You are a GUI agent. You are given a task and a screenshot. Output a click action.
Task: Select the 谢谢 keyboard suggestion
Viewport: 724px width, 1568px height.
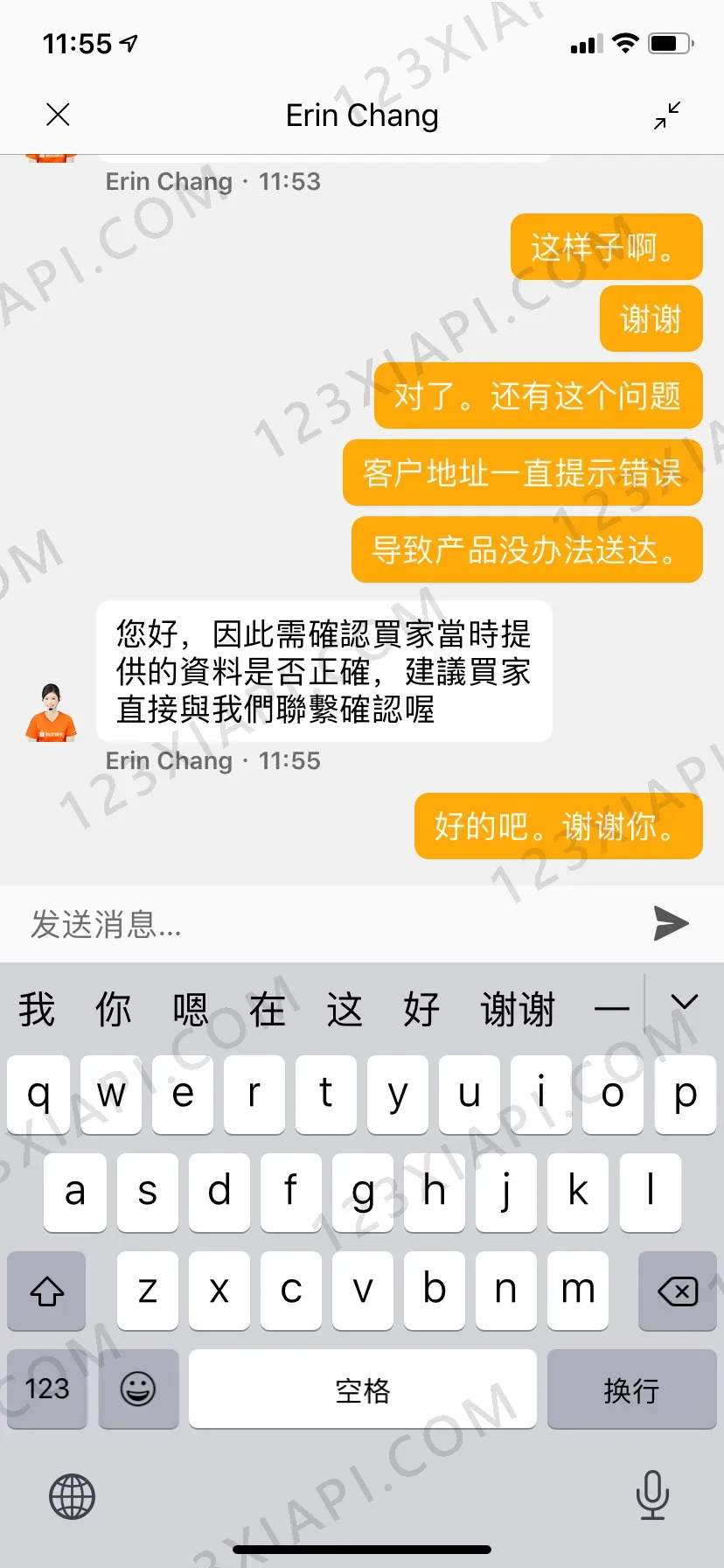click(518, 1010)
